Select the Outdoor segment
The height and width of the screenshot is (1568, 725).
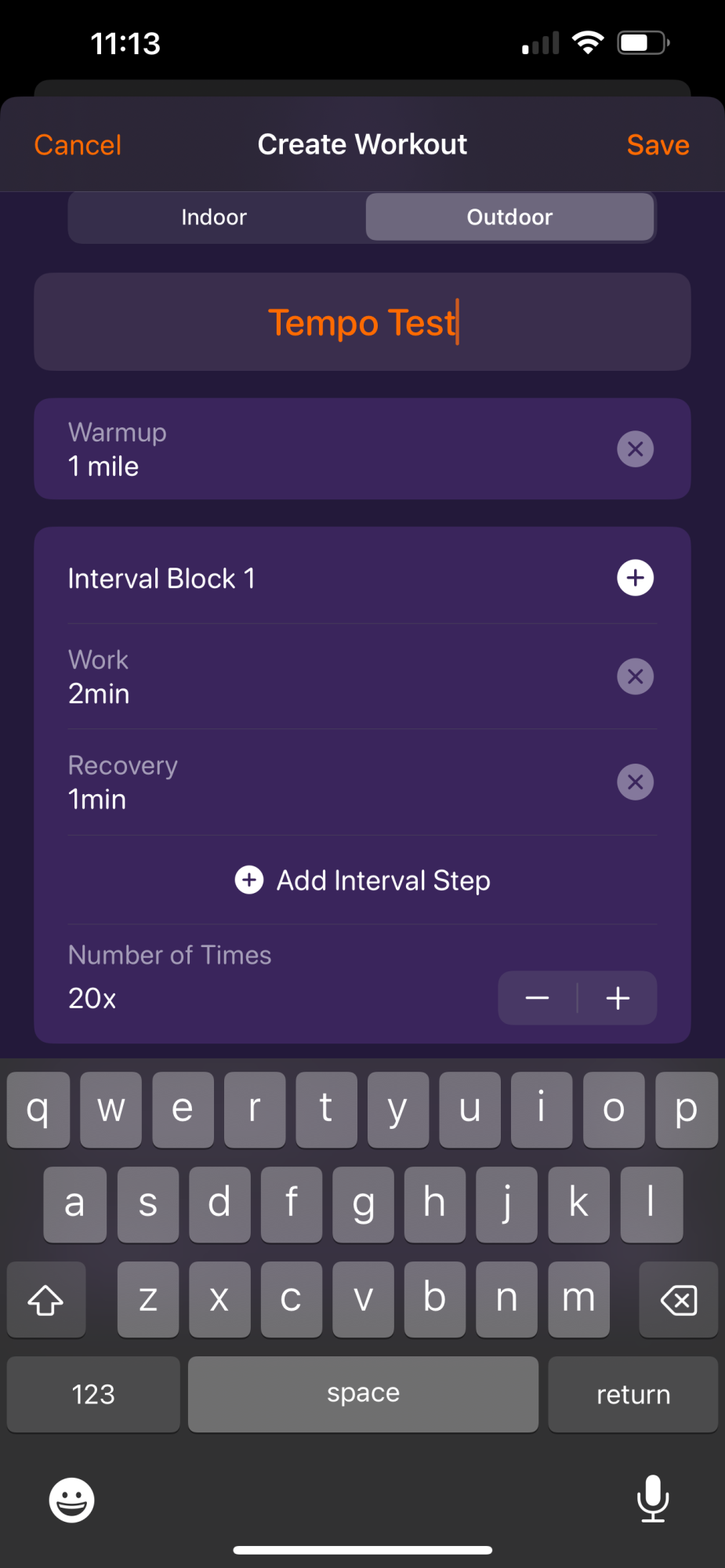509,217
